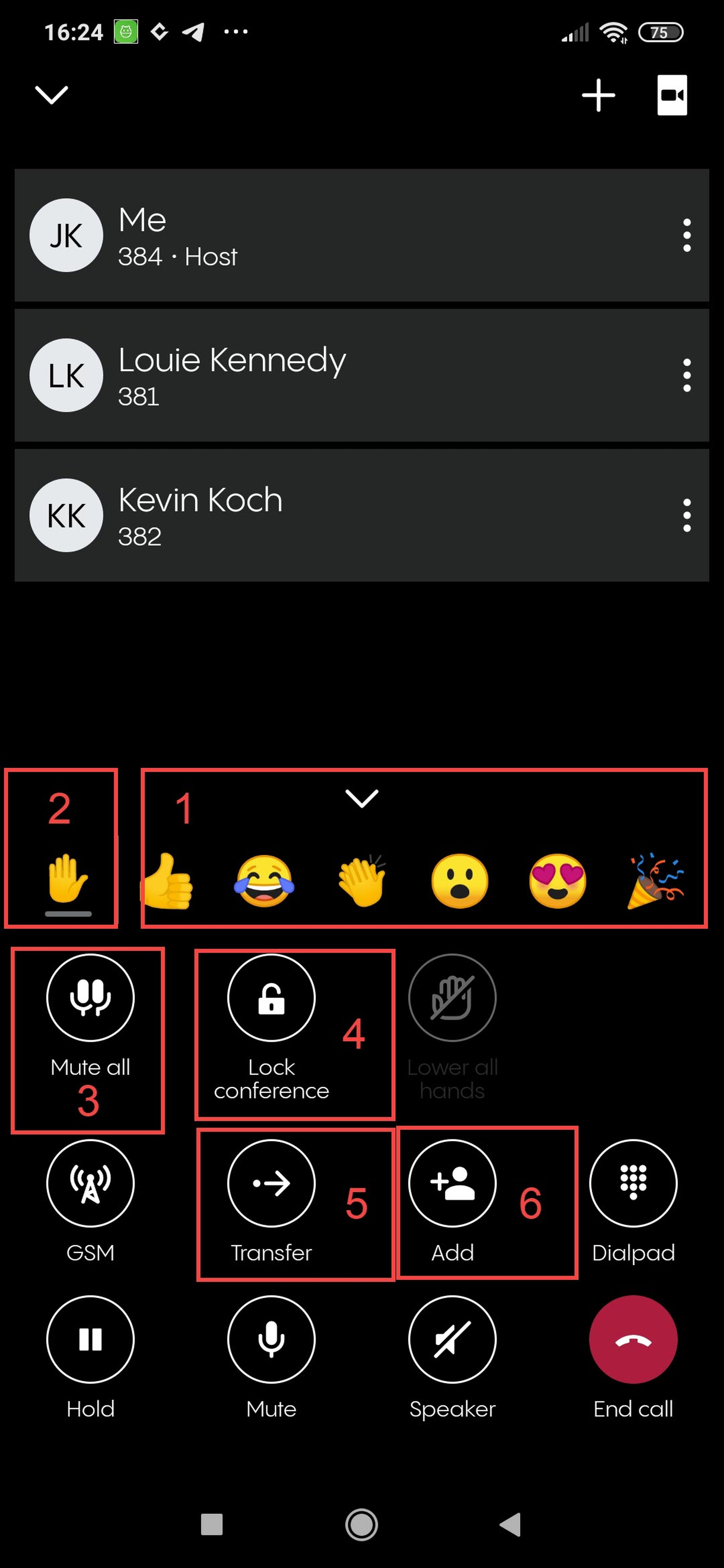724x1568 pixels.
Task: Send the heart eyes reaction
Action: 557,882
